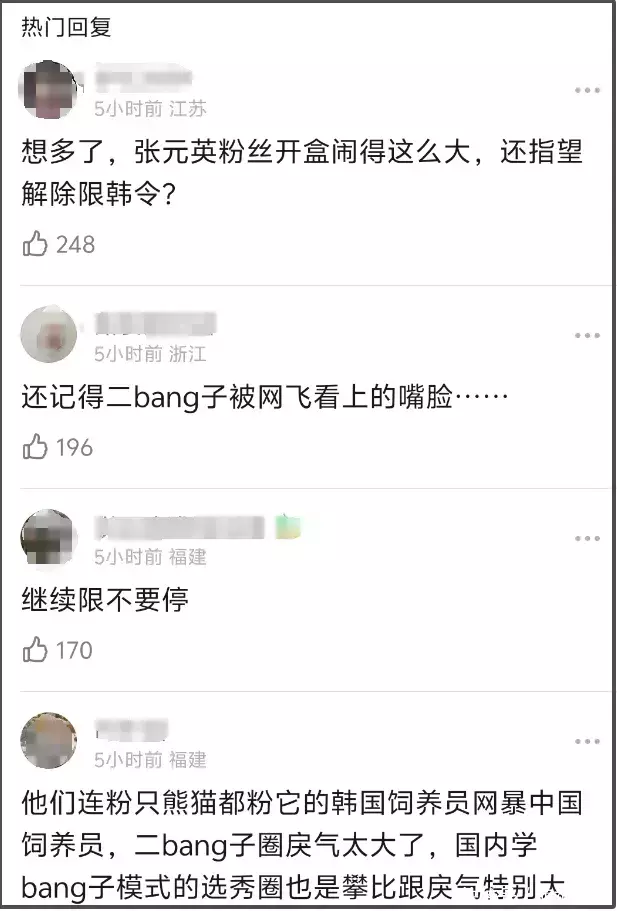Image resolution: width=617 pixels, height=911 pixels.
Task: Open overflow menu on the 熊猫饲养员 comment
Action: tap(587, 742)
